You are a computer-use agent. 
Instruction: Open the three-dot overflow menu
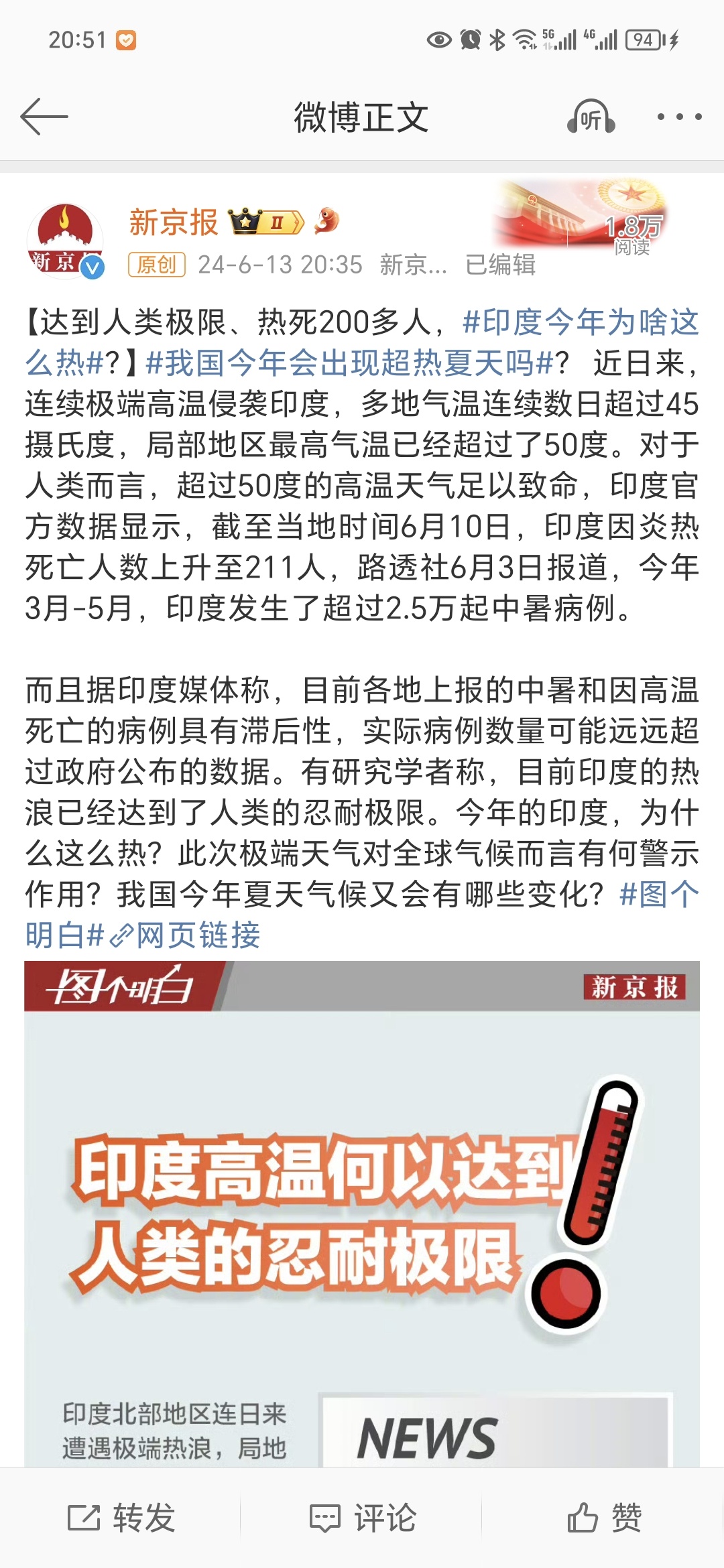[679, 117]
